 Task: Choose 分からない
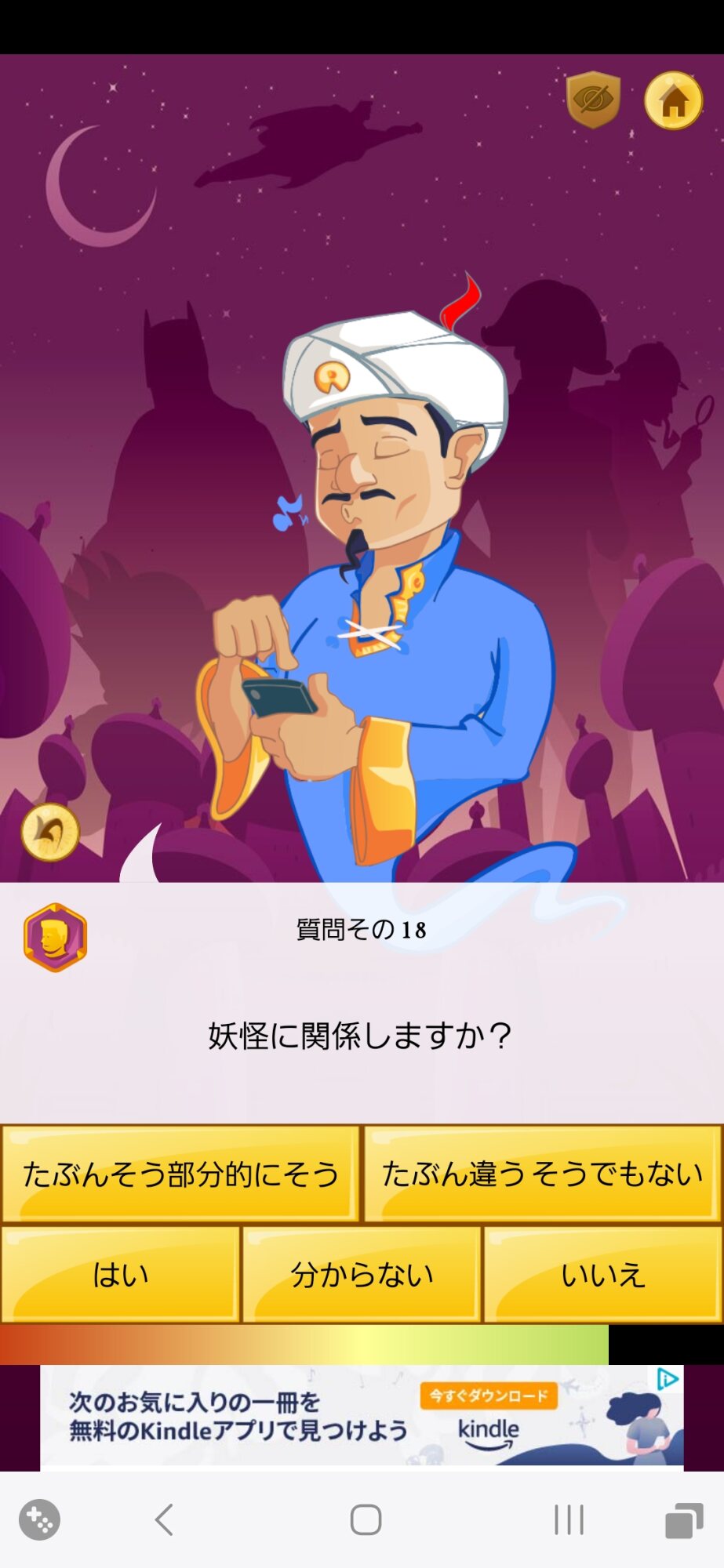click(362, 1275)
